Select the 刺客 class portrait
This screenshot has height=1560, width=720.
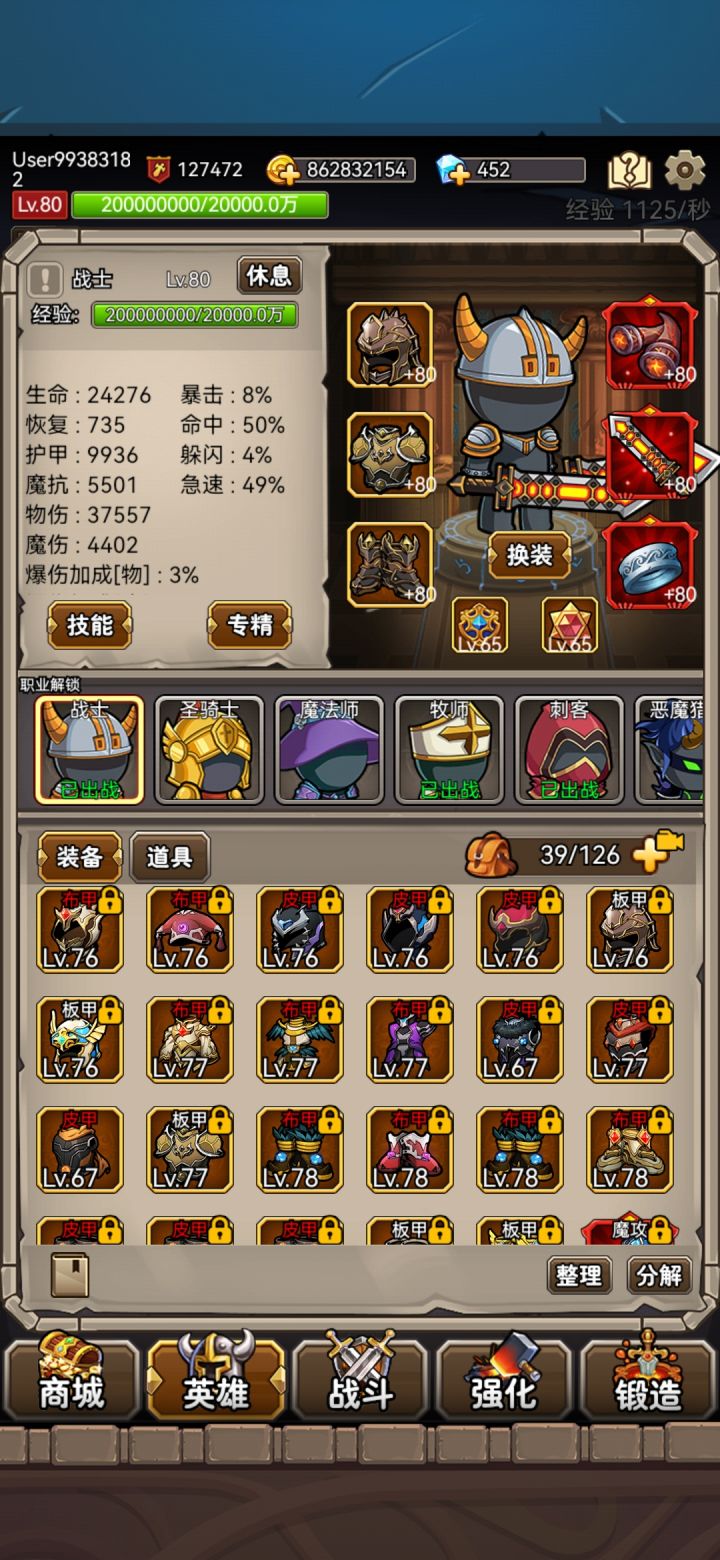tap(569, 748)
